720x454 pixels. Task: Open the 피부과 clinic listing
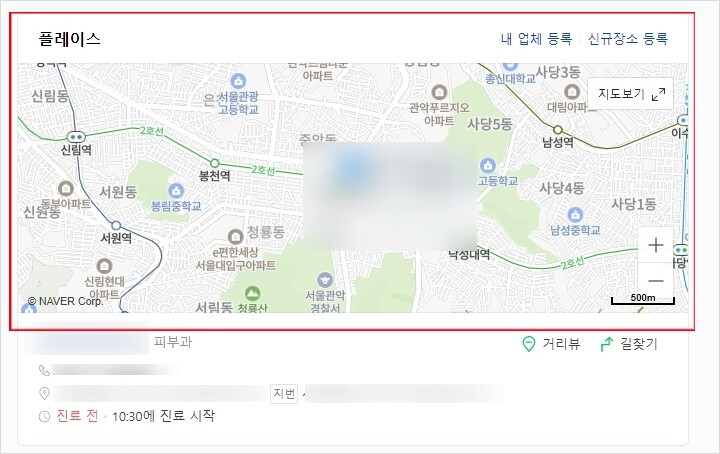coord(87,343)
